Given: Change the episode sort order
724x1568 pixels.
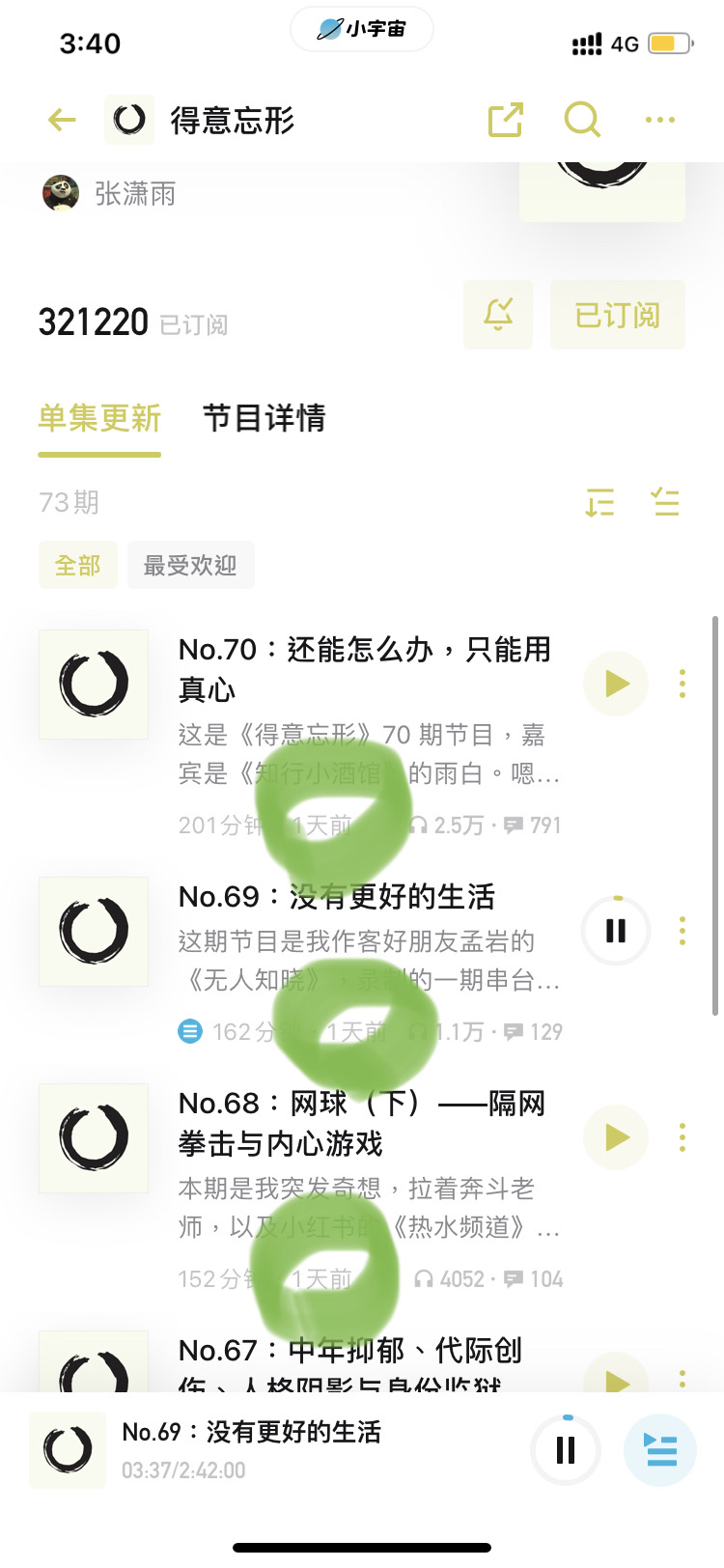Looking at the screenshot, I should click(599, 502).
